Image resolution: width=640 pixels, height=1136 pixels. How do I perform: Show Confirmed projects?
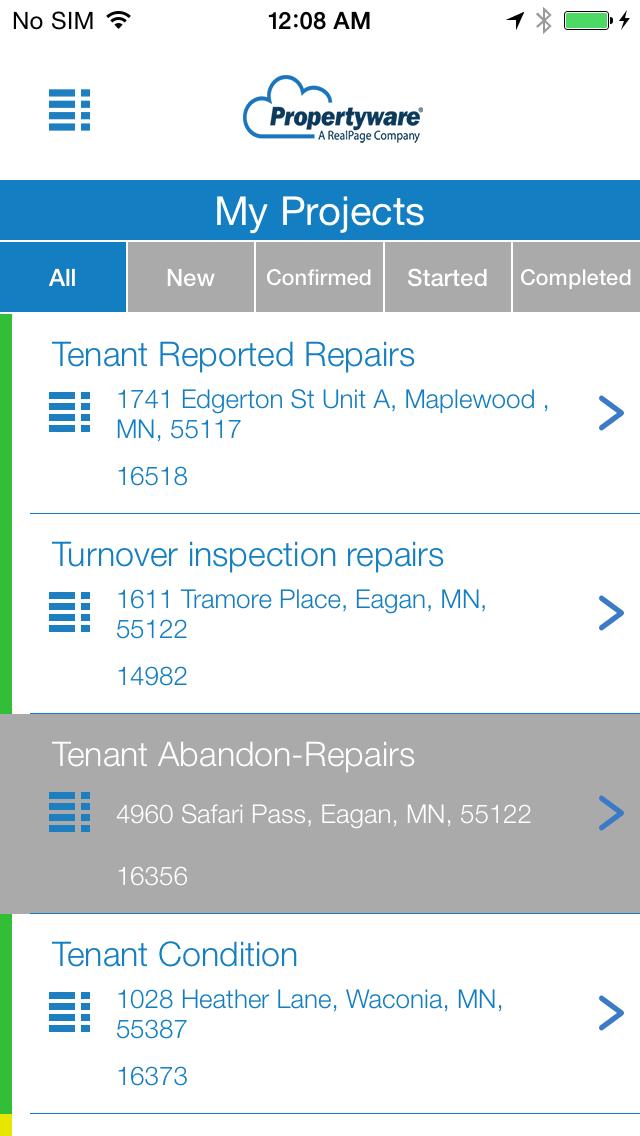point(319,278)
